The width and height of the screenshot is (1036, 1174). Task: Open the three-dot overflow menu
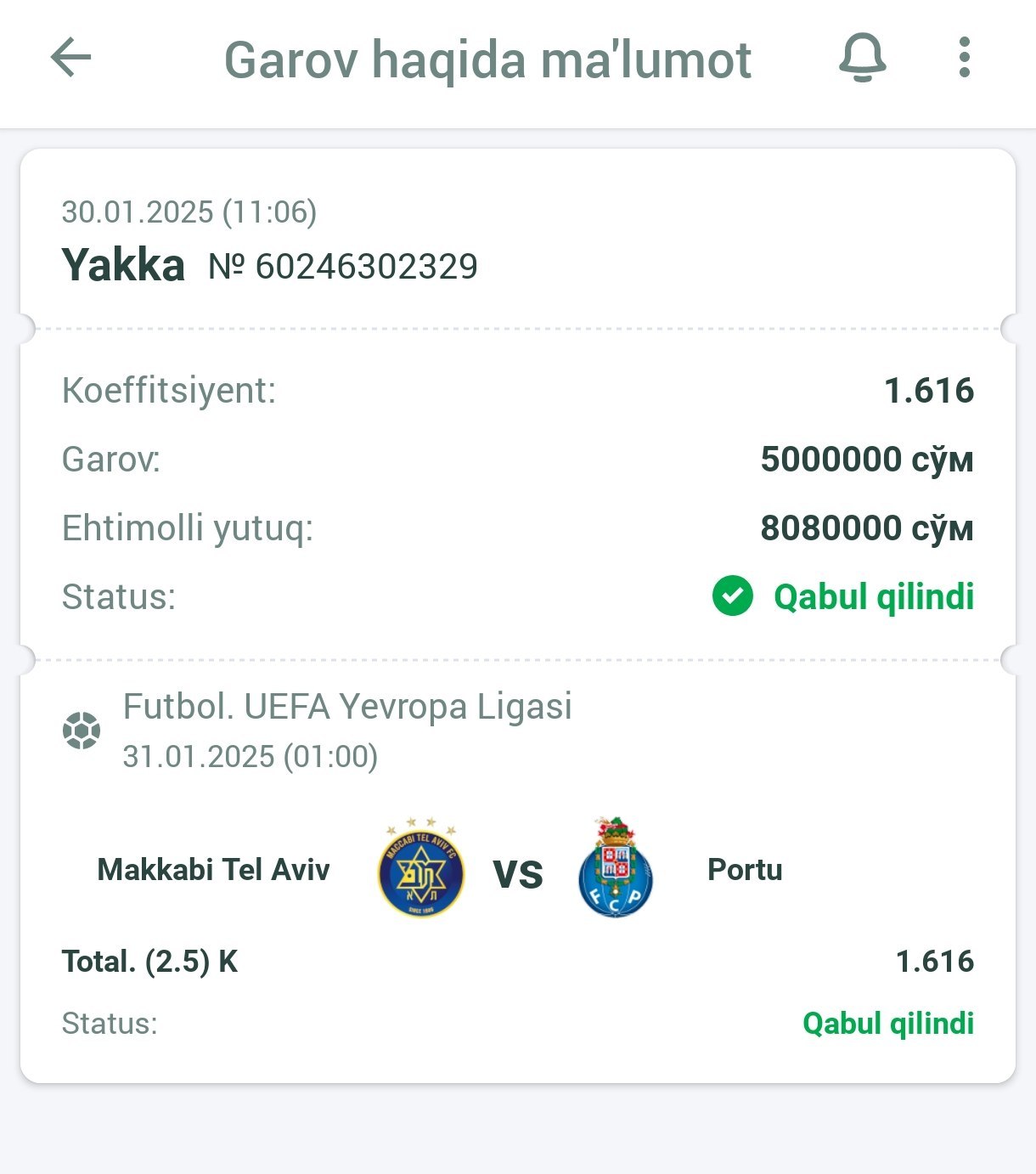point(964,59)
